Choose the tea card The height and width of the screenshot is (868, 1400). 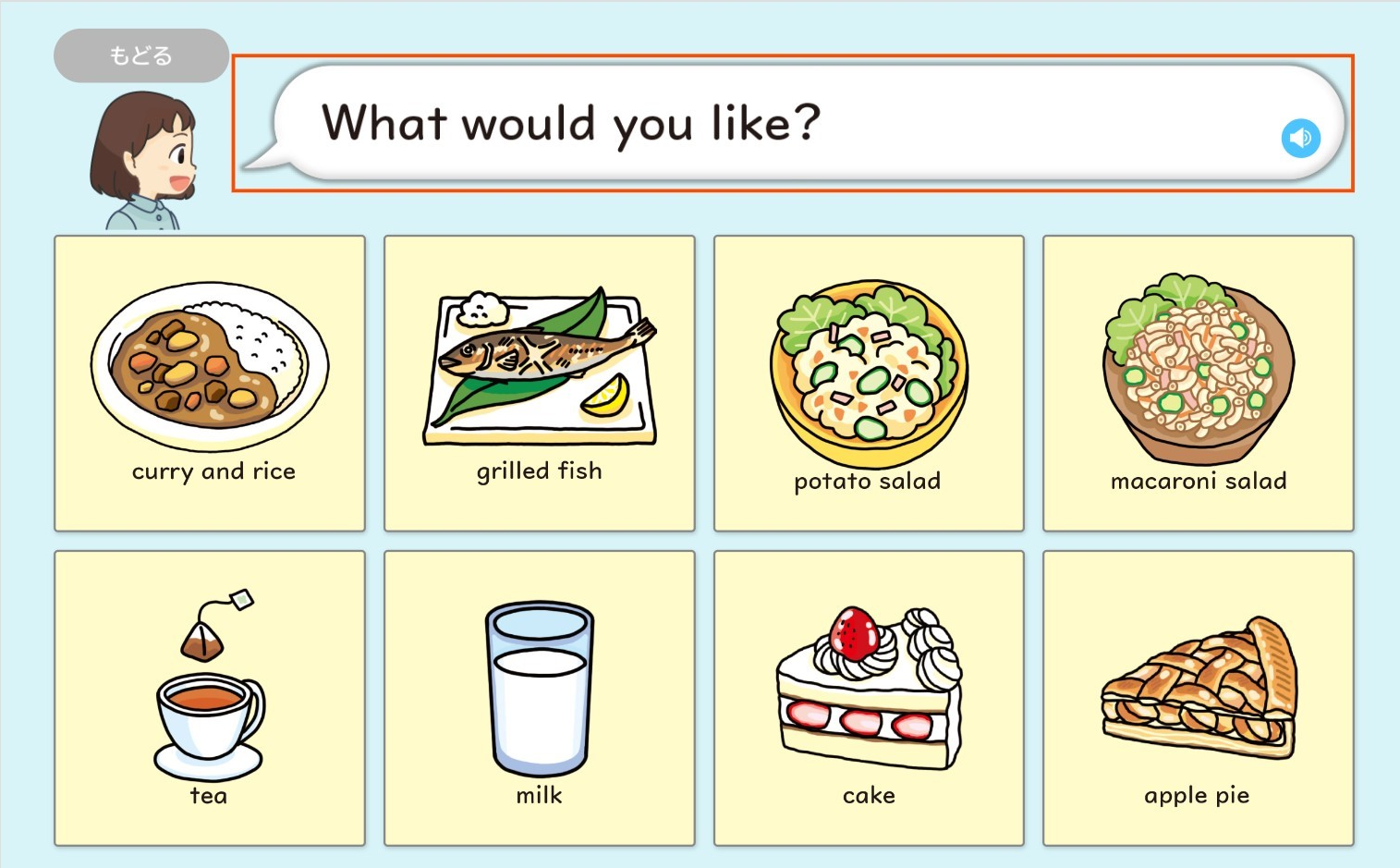coord(210,698)
